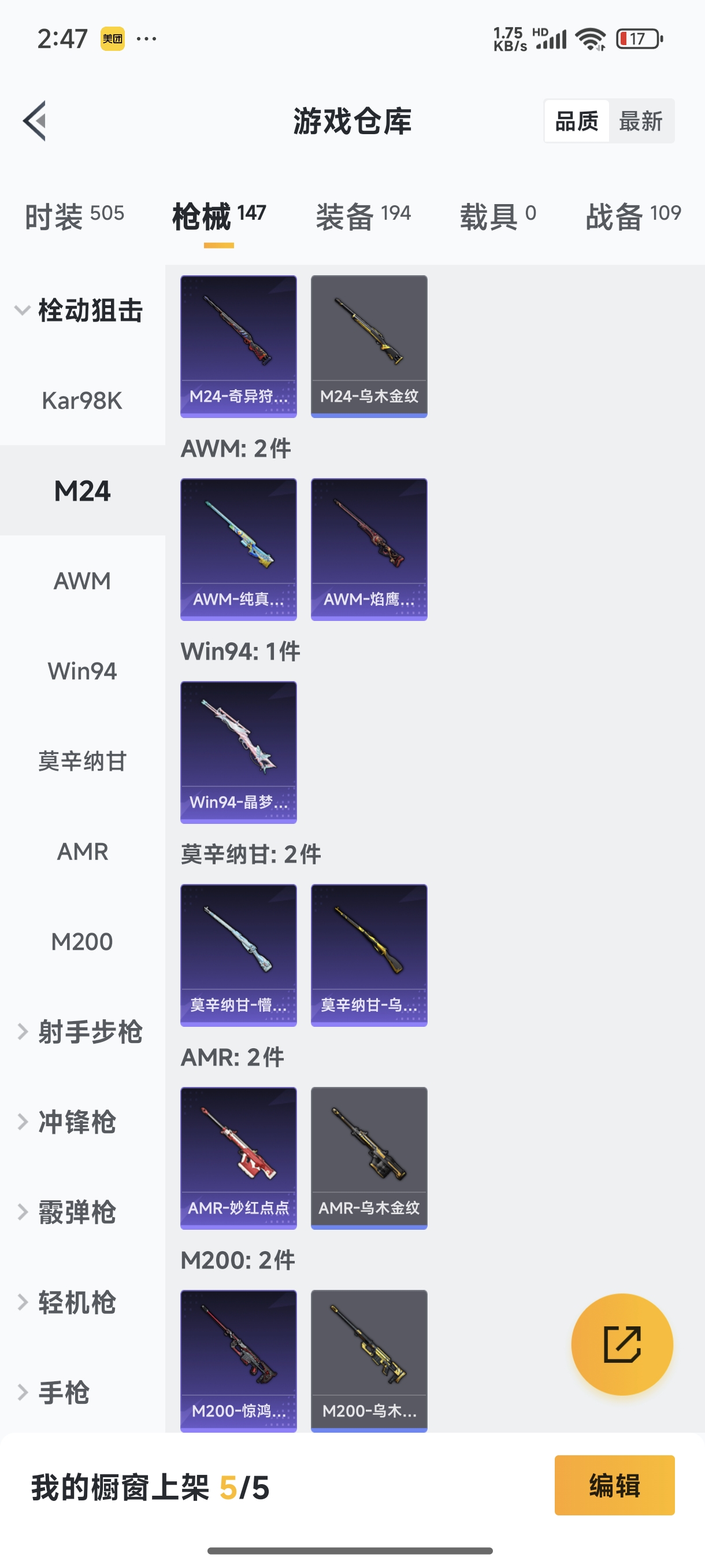Screen dimensions: 705x1568
Task: Switch to the 战备 tab
Action: [633, 216]
